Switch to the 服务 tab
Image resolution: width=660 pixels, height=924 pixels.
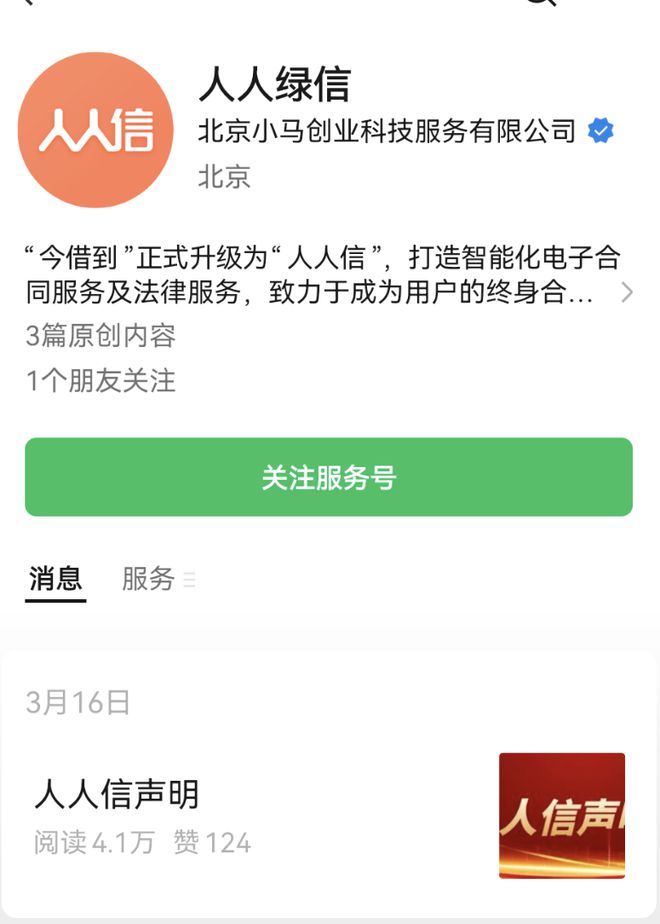pyautogui.click(x=150, y=579)
